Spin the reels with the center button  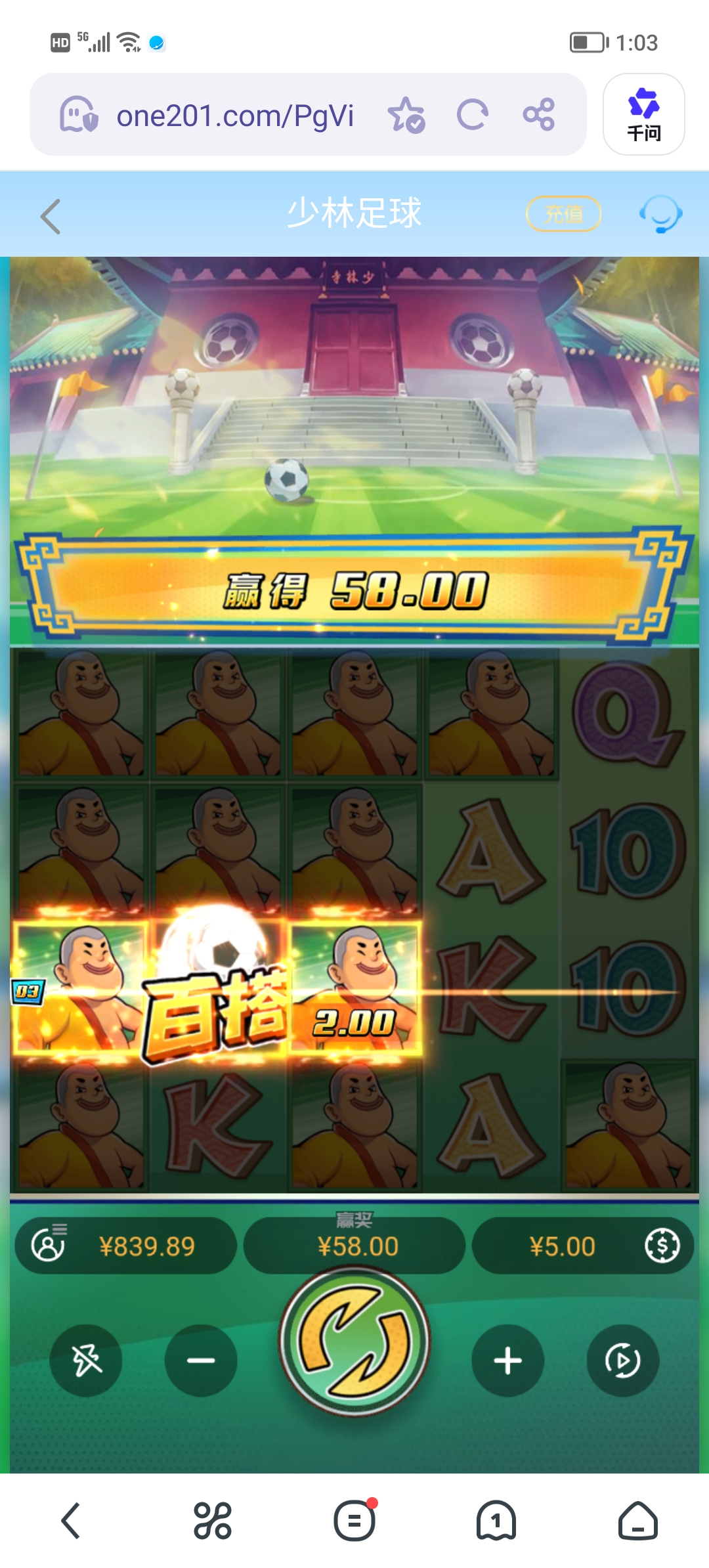pyautogui.click(x=354, y=1341)
